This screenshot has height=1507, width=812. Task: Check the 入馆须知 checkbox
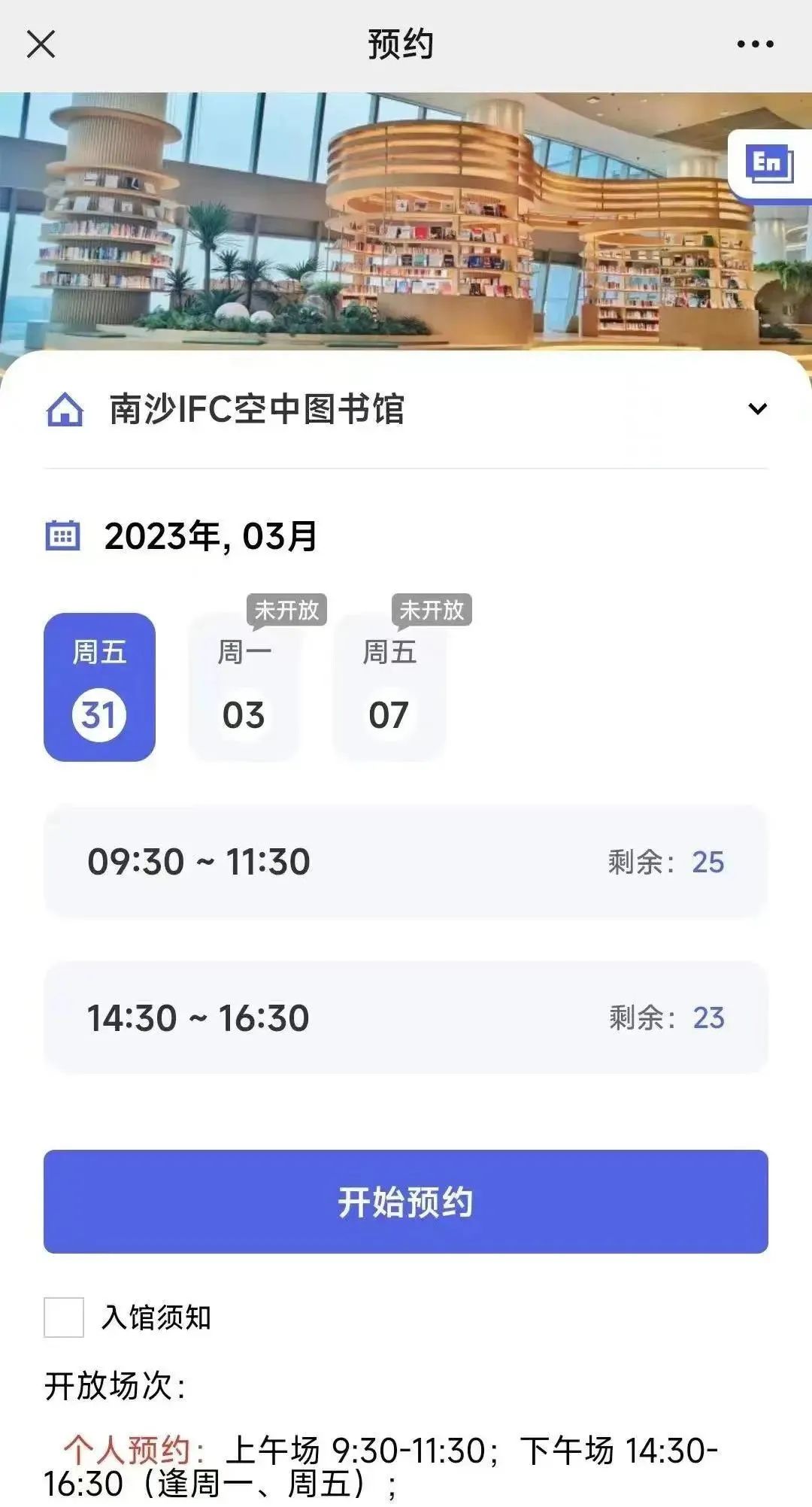point(64,1317)
